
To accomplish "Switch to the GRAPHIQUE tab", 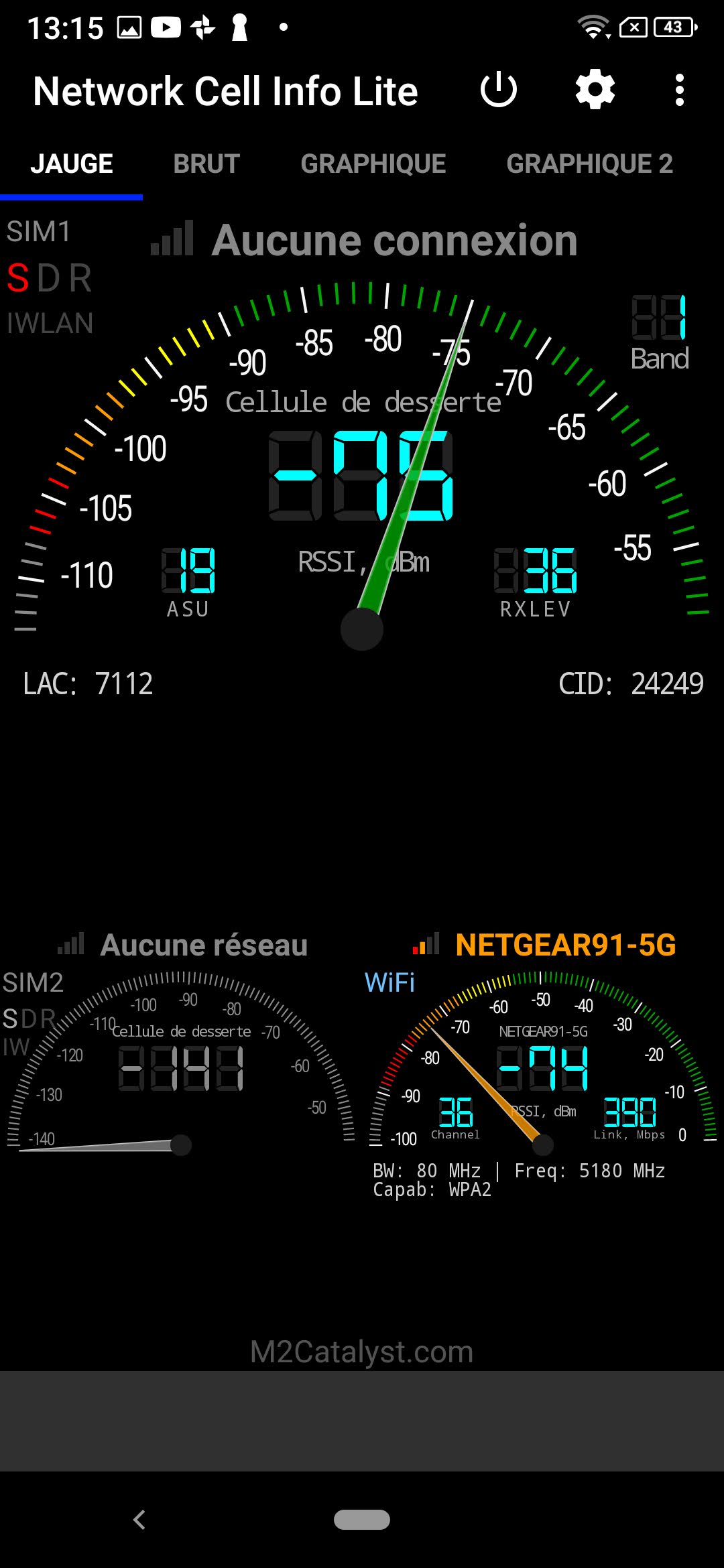I will (x=373, y=164).
